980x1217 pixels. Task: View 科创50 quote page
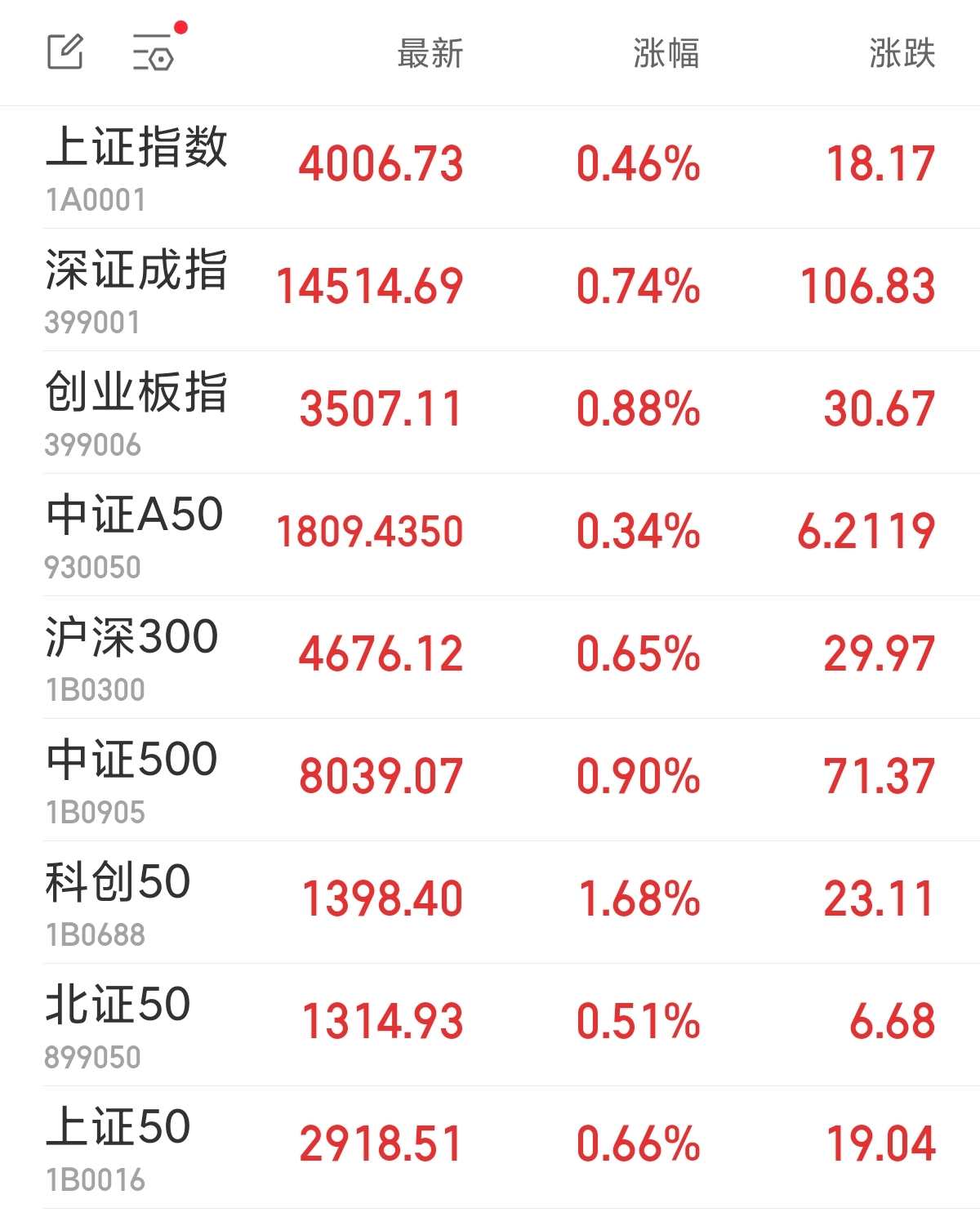118,902
